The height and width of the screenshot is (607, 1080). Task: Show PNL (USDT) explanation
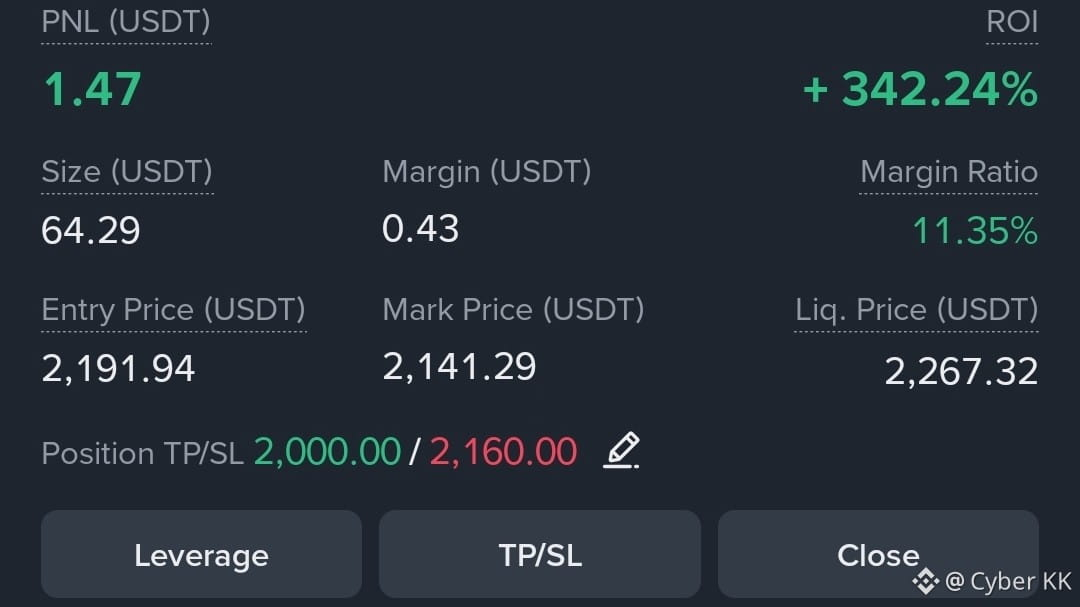pos(126,22)
